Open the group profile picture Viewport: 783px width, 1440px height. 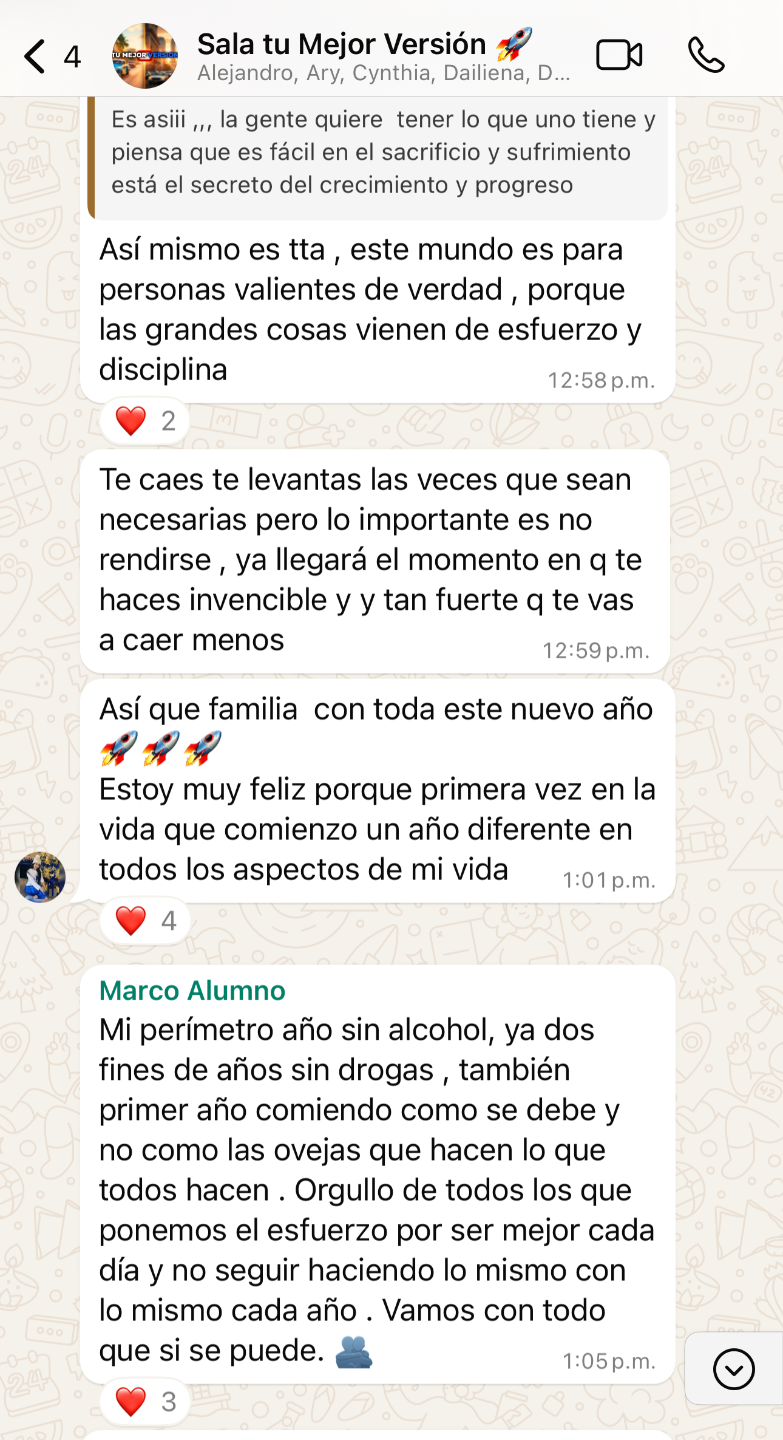coord(145,56)
